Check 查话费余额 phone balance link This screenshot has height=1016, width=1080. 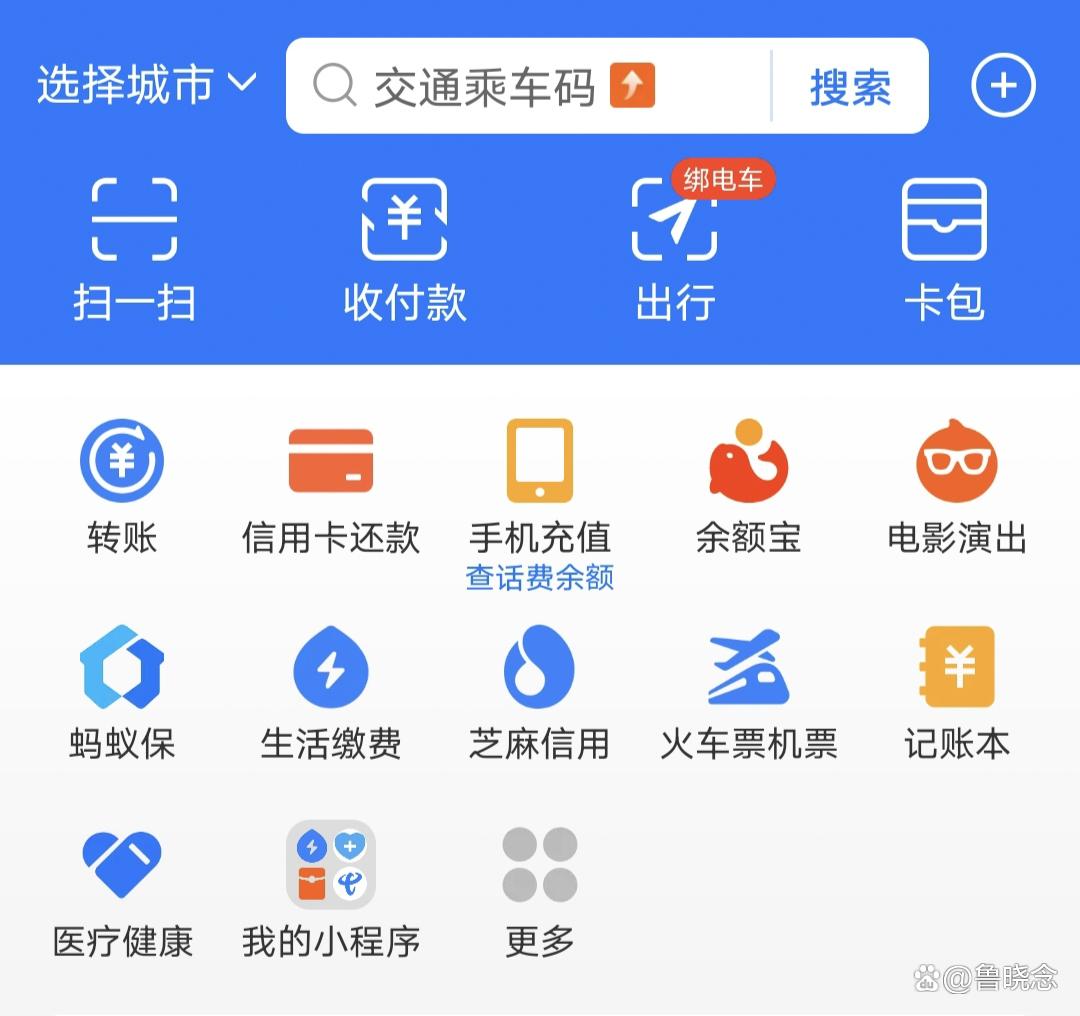pos(539,578)
